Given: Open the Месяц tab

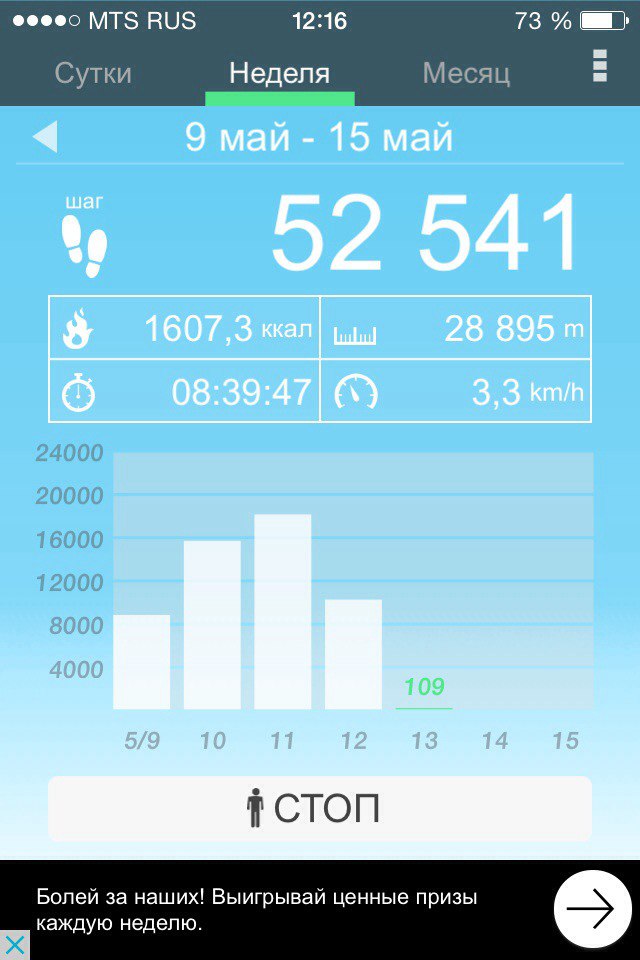Looking at the screenshot, I should click(x=466, y=73).
